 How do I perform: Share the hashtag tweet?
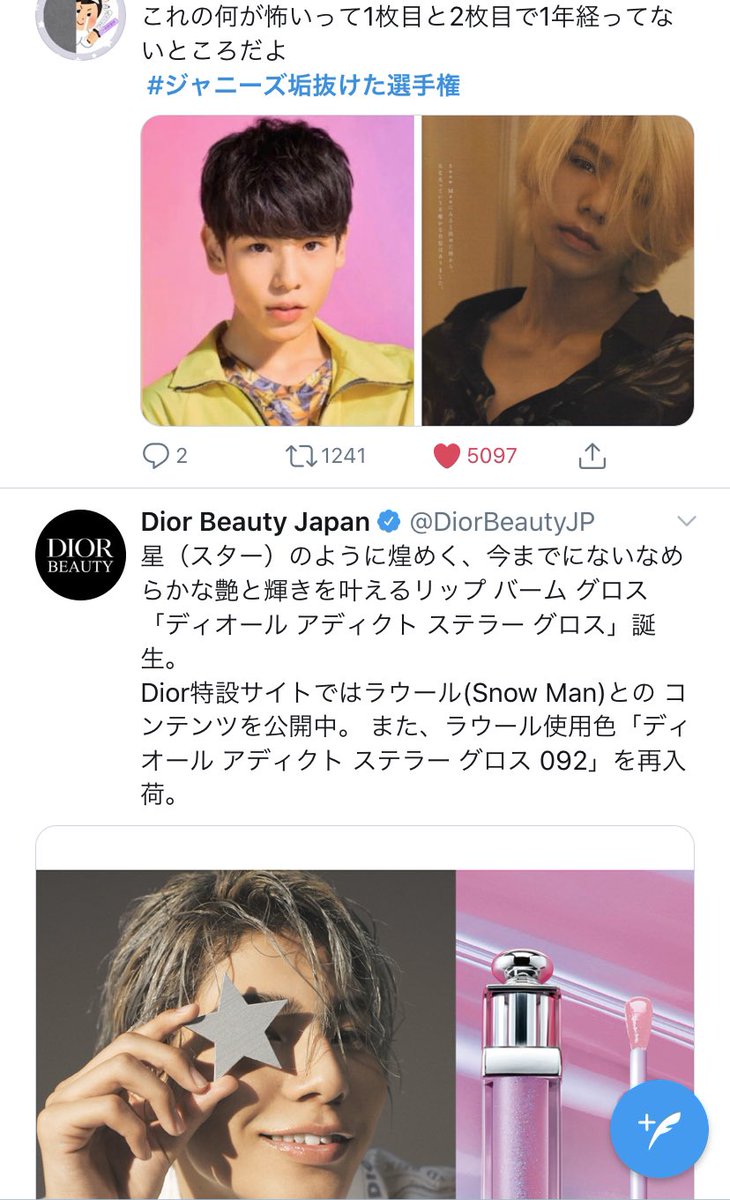[592, 456]
